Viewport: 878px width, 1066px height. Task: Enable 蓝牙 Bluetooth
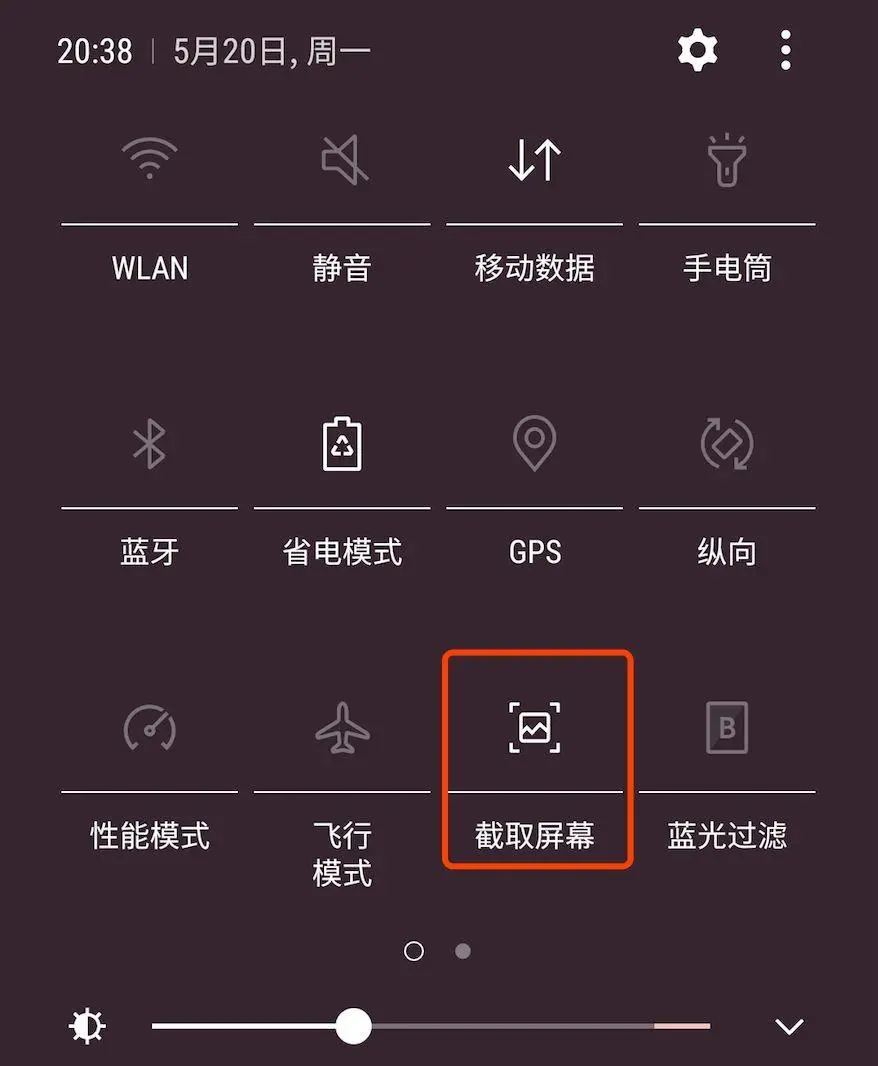tap(149, 444)
